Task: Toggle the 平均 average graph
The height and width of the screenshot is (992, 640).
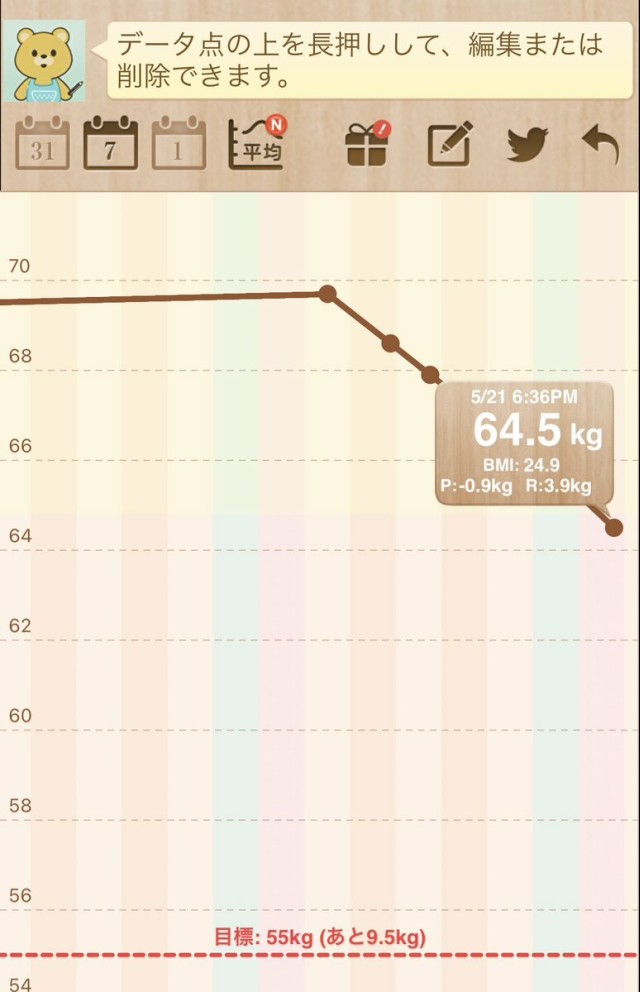Action: (257, 143)
